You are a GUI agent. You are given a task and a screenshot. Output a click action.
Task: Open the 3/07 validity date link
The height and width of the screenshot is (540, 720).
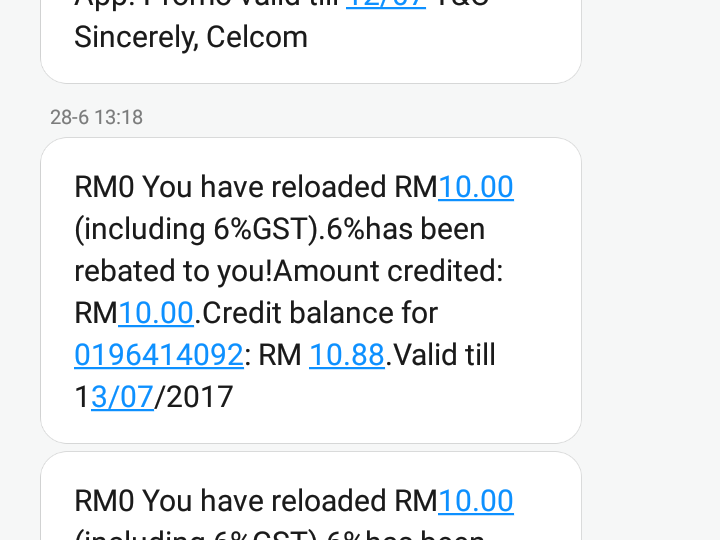tap(122, 397)
